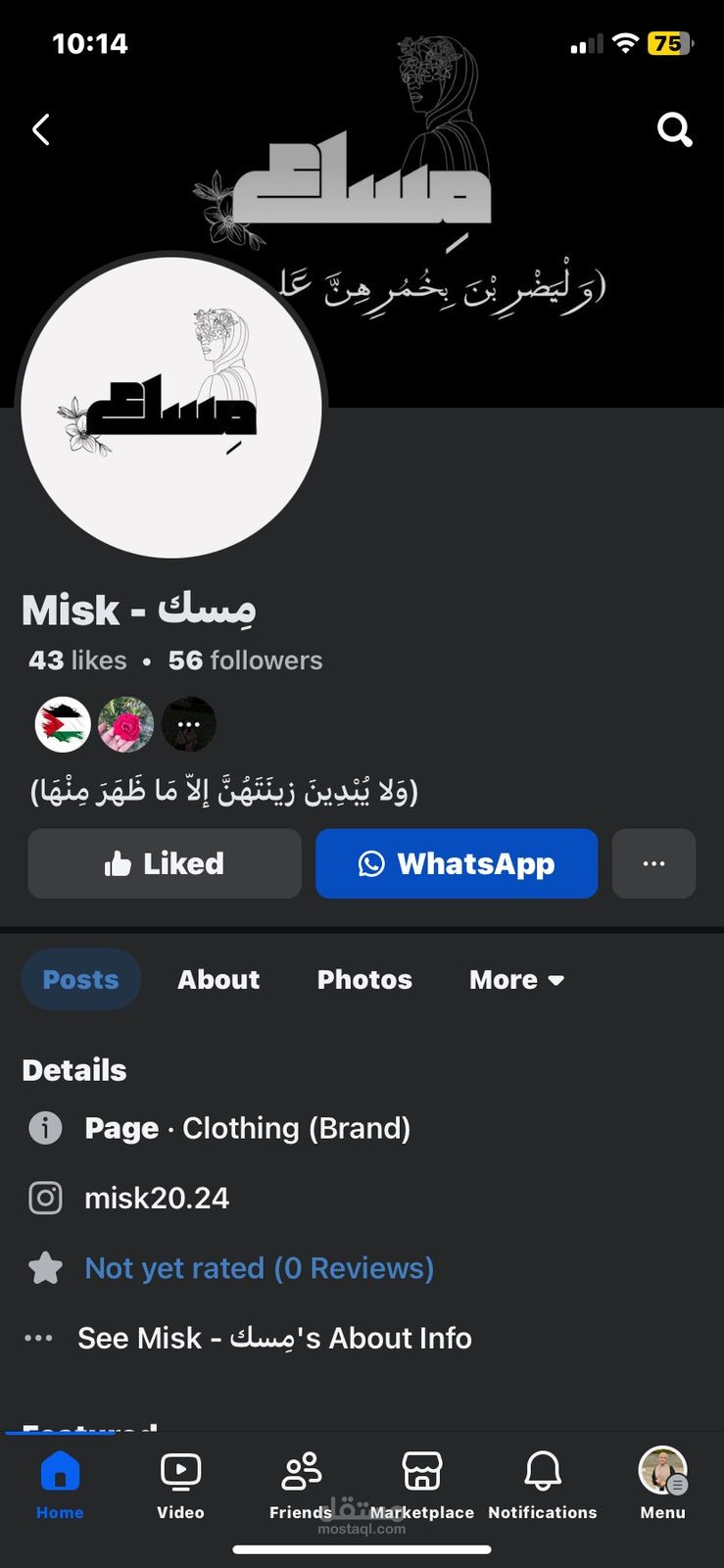724x1568 pixels.
Task: Switch to the Photos tab
Action: pos(364,979)
